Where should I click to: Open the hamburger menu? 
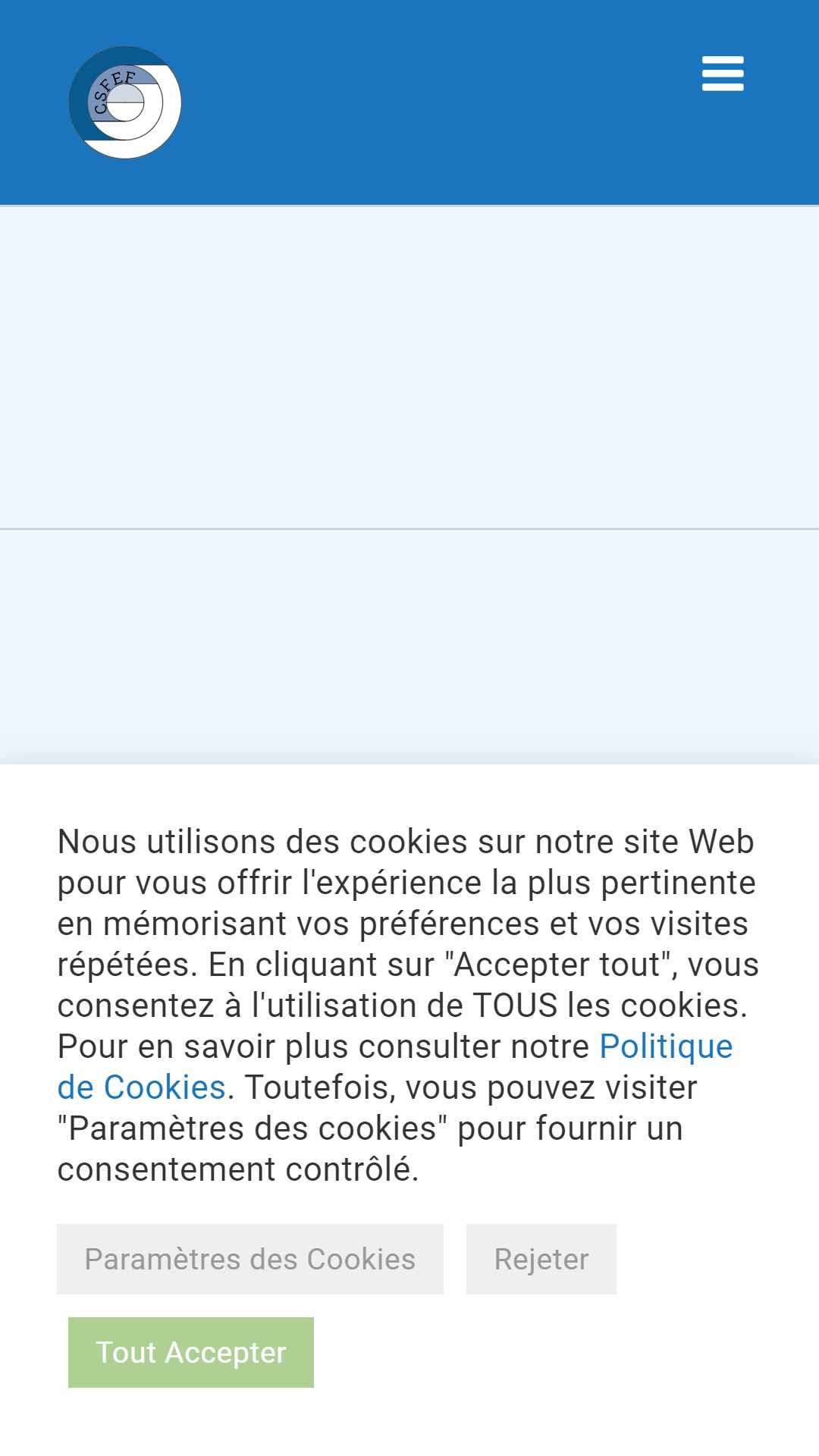723,74
